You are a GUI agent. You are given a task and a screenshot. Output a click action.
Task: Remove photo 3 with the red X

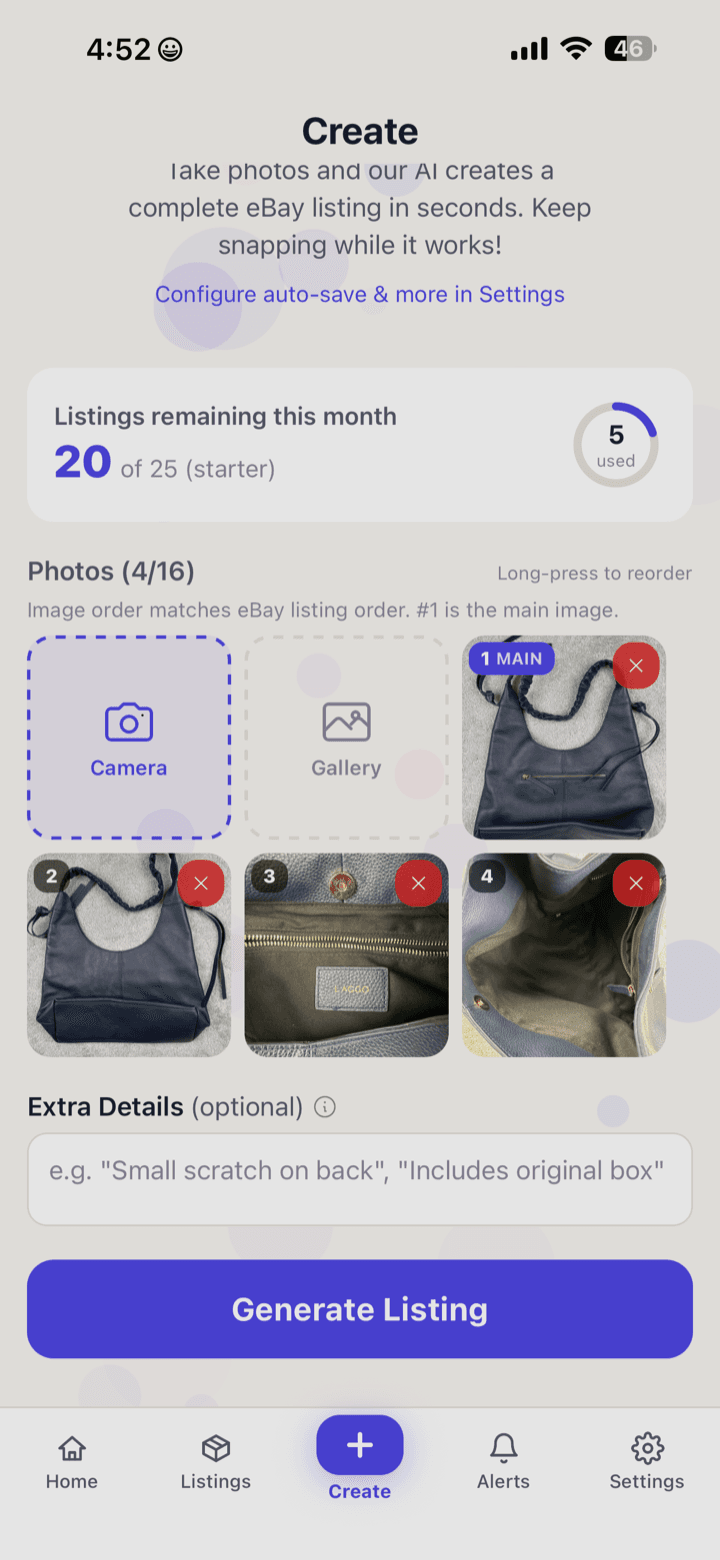[418, 883]
